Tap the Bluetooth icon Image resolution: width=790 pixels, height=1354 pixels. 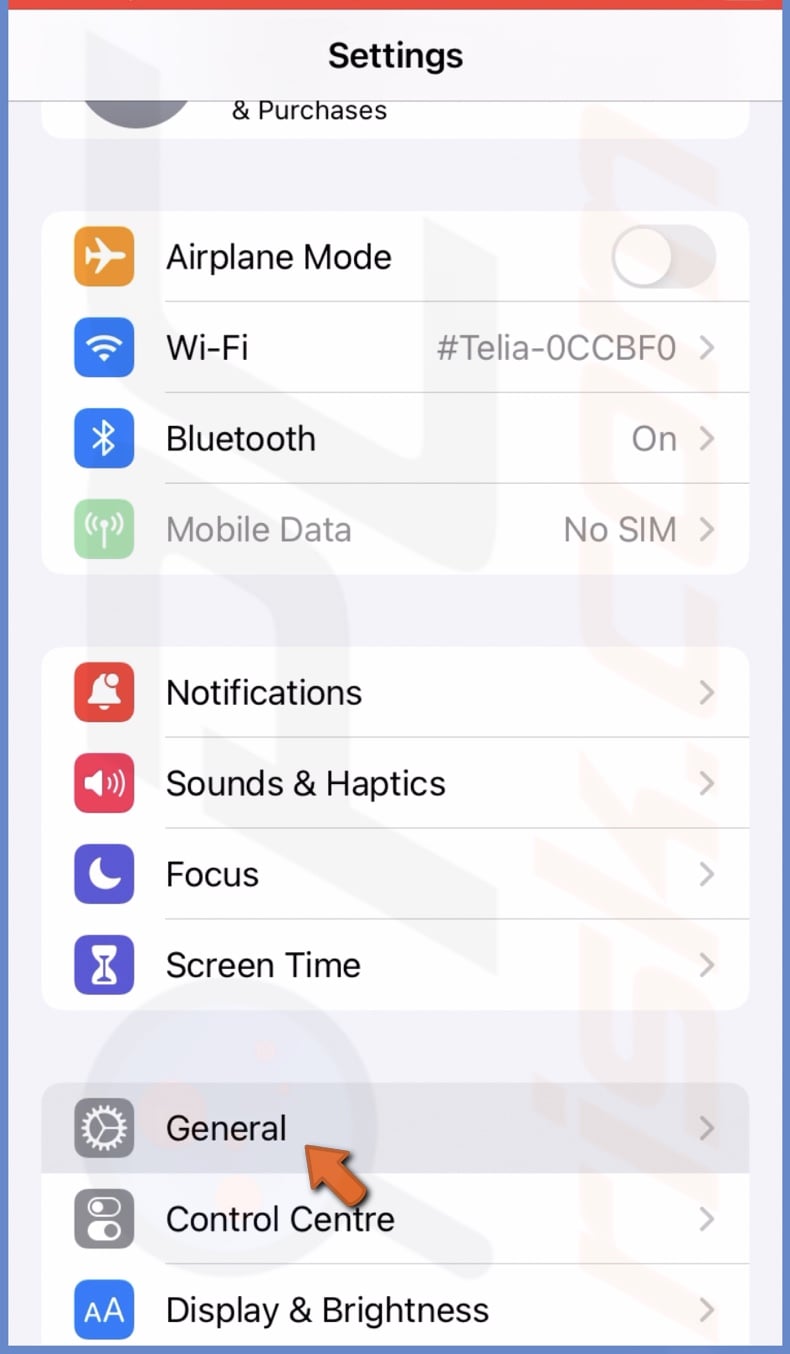103,438
